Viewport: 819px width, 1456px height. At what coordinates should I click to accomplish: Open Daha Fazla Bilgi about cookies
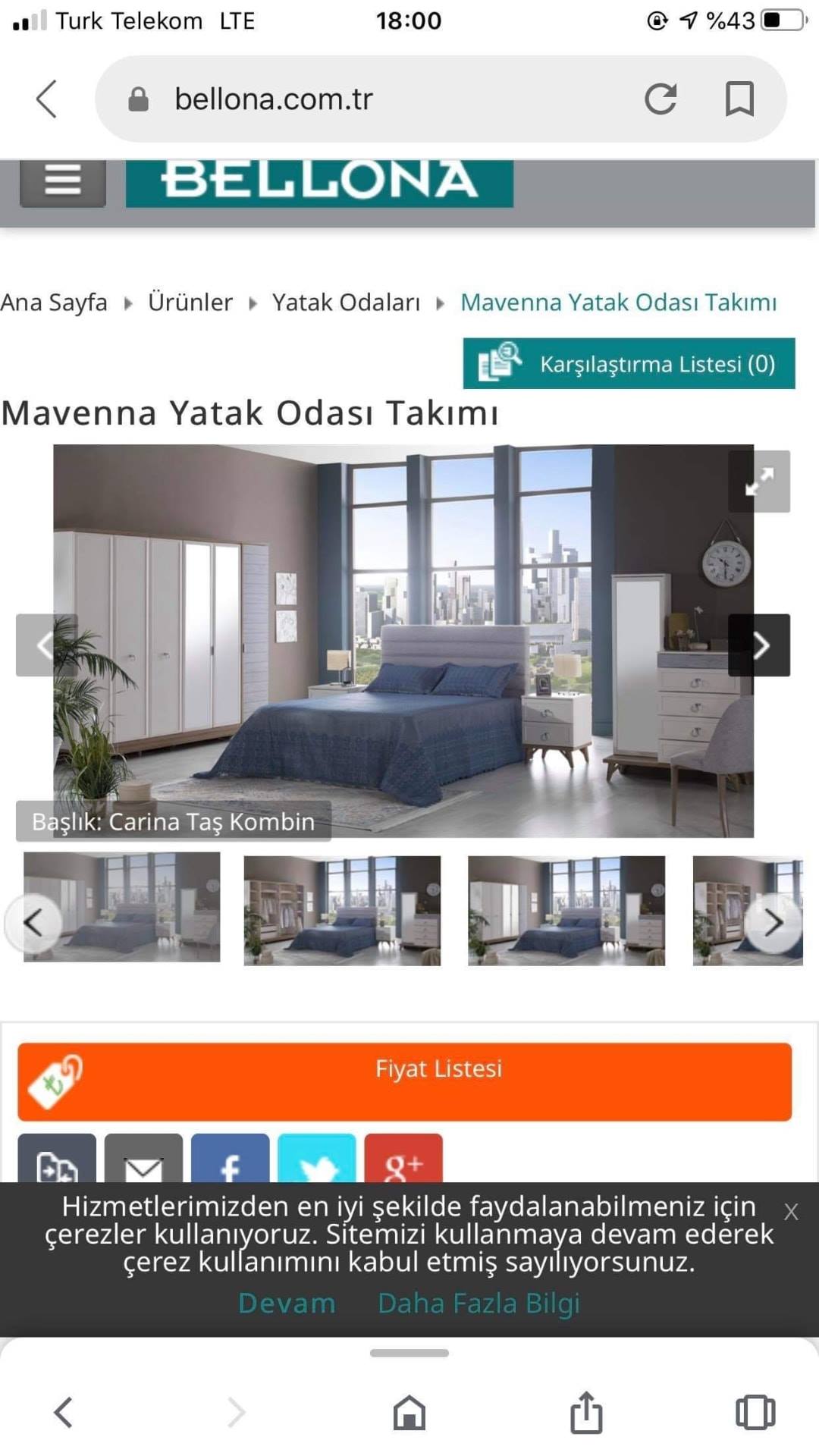point(479,1304)
